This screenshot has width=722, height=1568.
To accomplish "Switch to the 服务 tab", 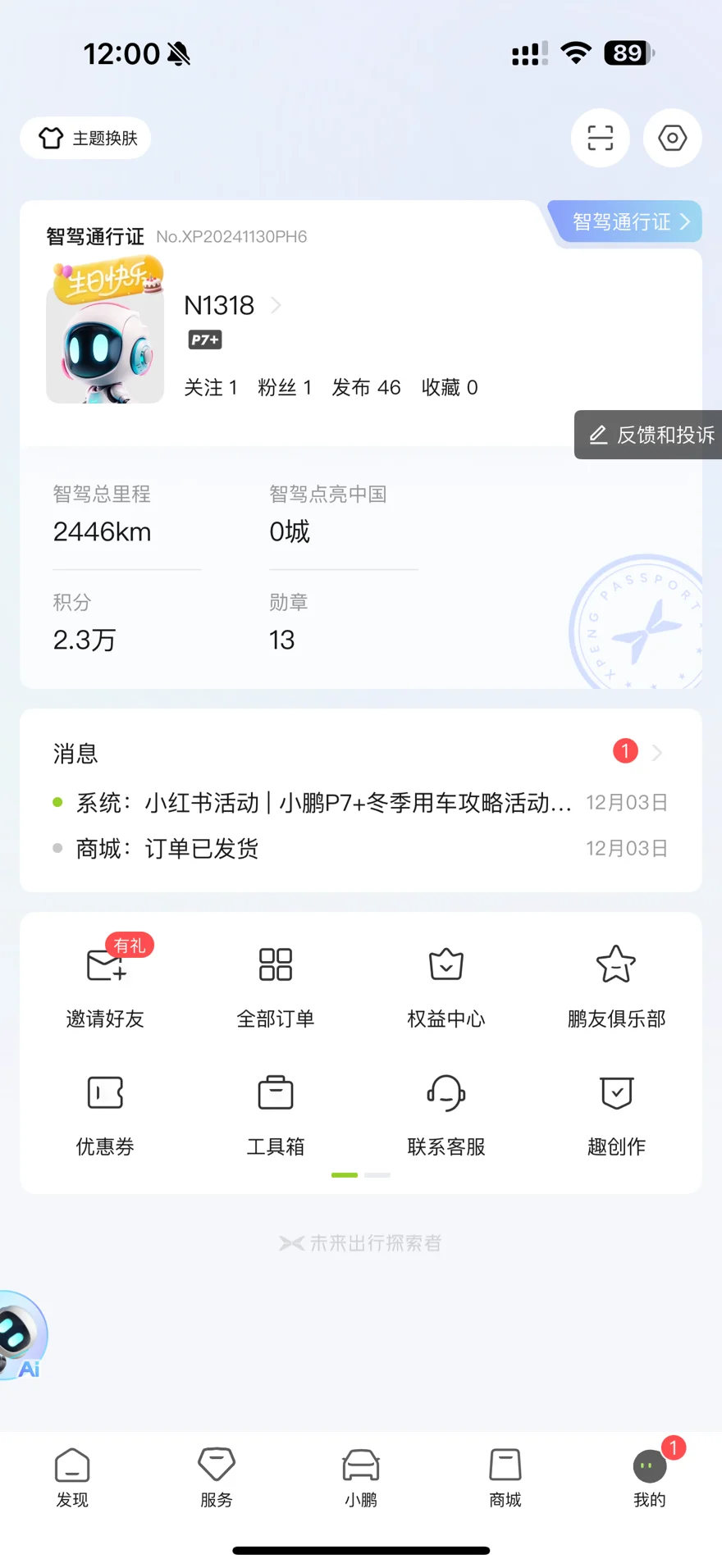I will [217, 1478].
